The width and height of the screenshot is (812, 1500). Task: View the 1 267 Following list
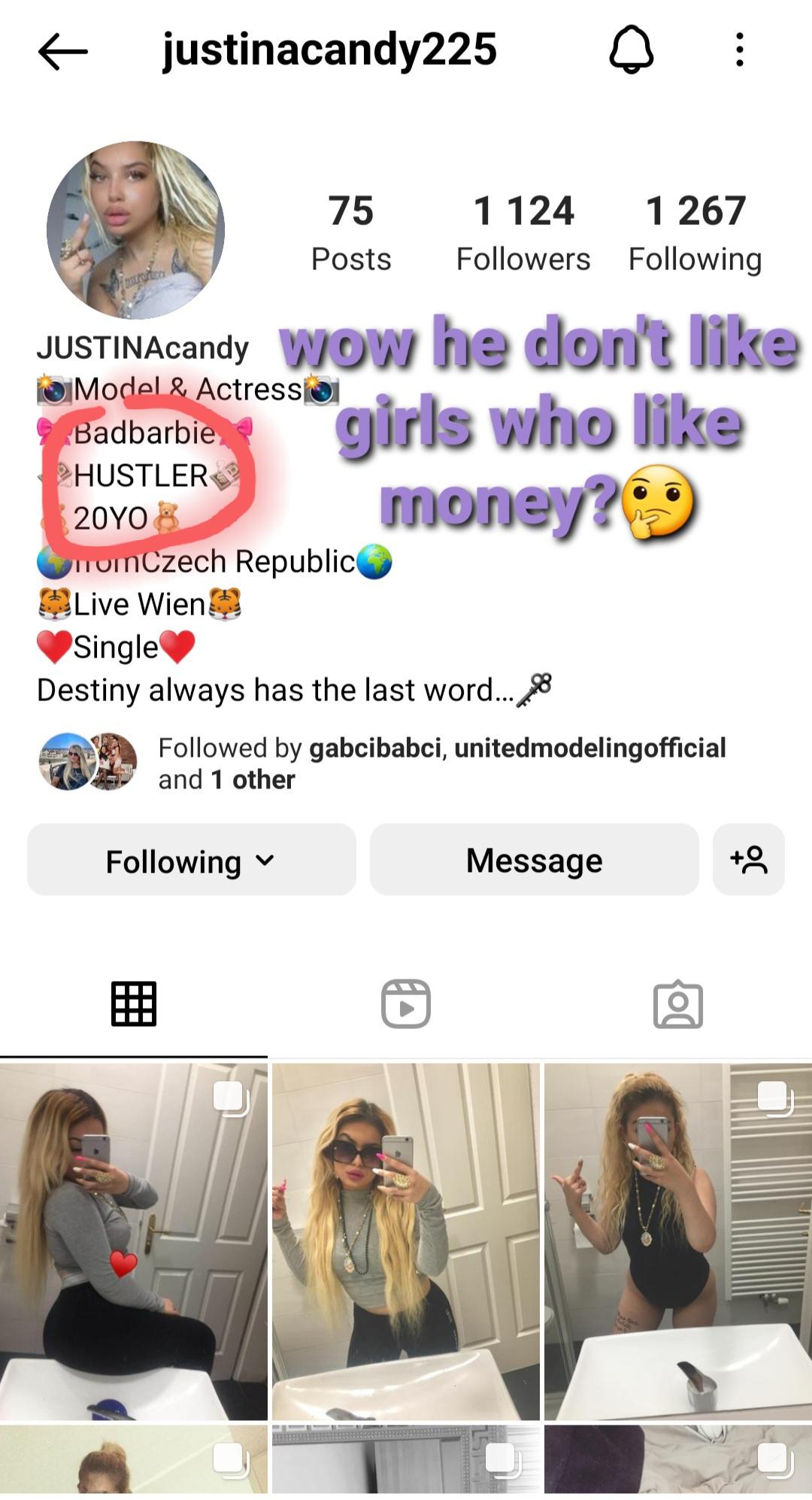(695, 232)
